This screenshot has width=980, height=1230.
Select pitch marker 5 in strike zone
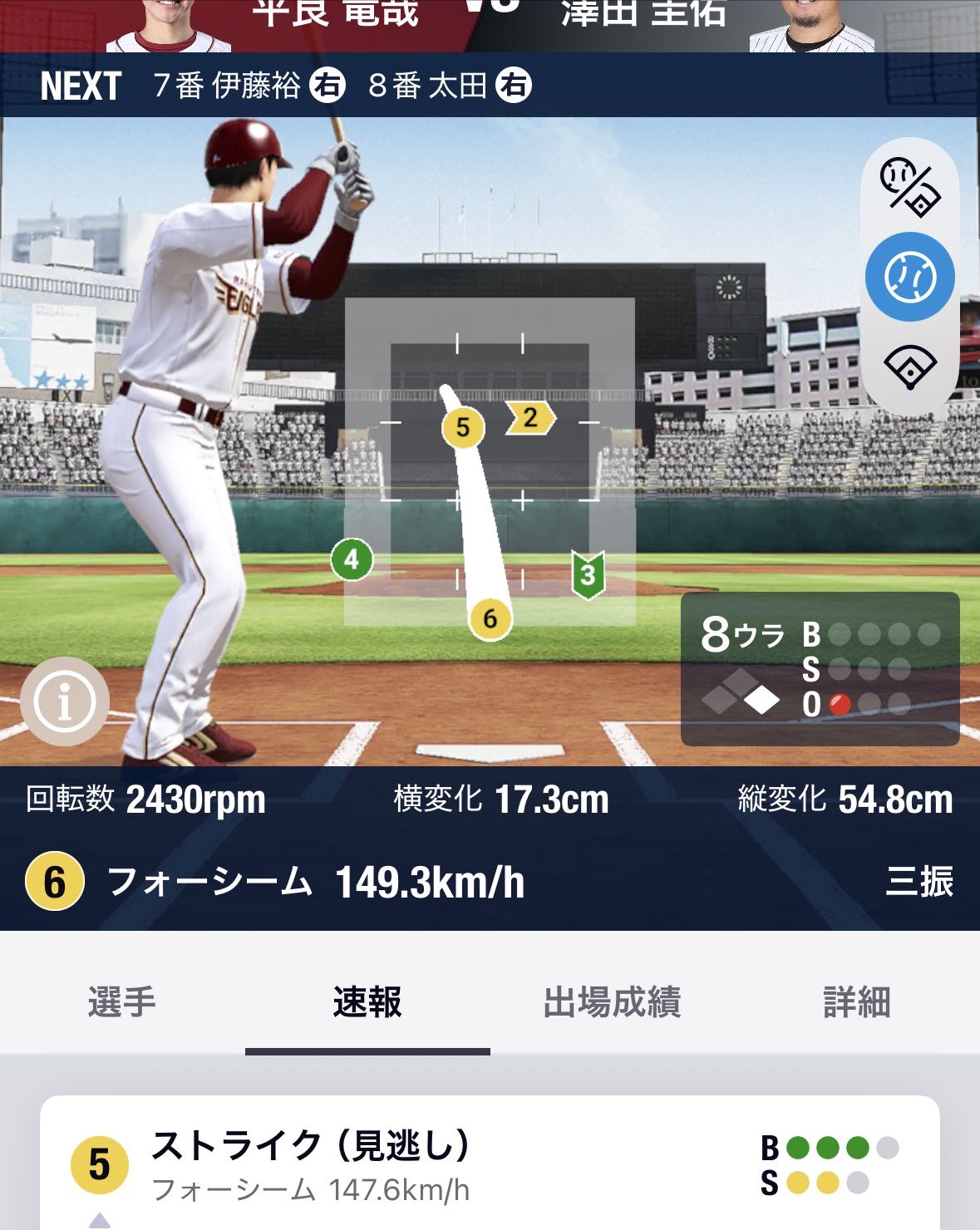tap(463, 427)
